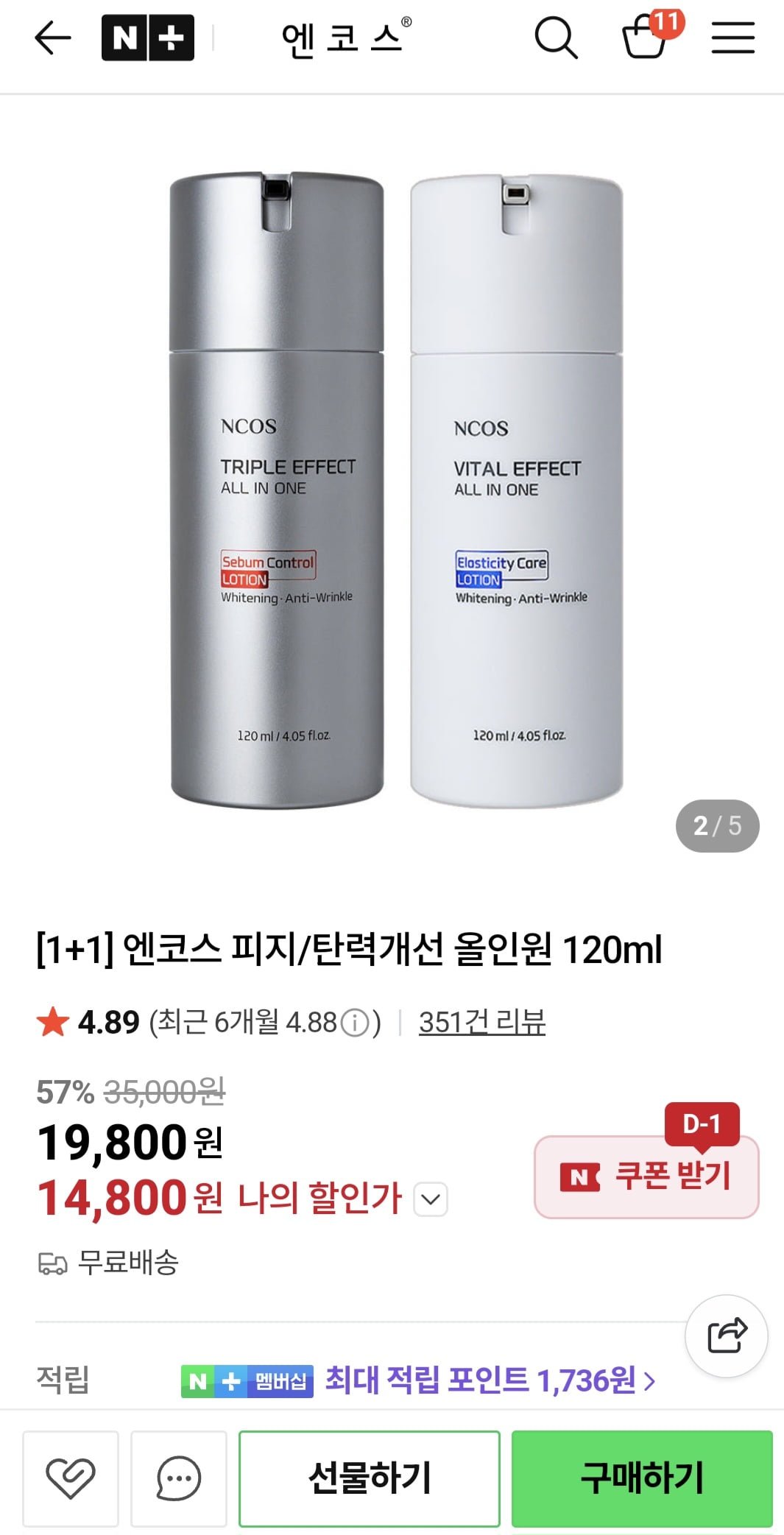Expand 나의 할인가 discount details

[x=431, y=1199]
